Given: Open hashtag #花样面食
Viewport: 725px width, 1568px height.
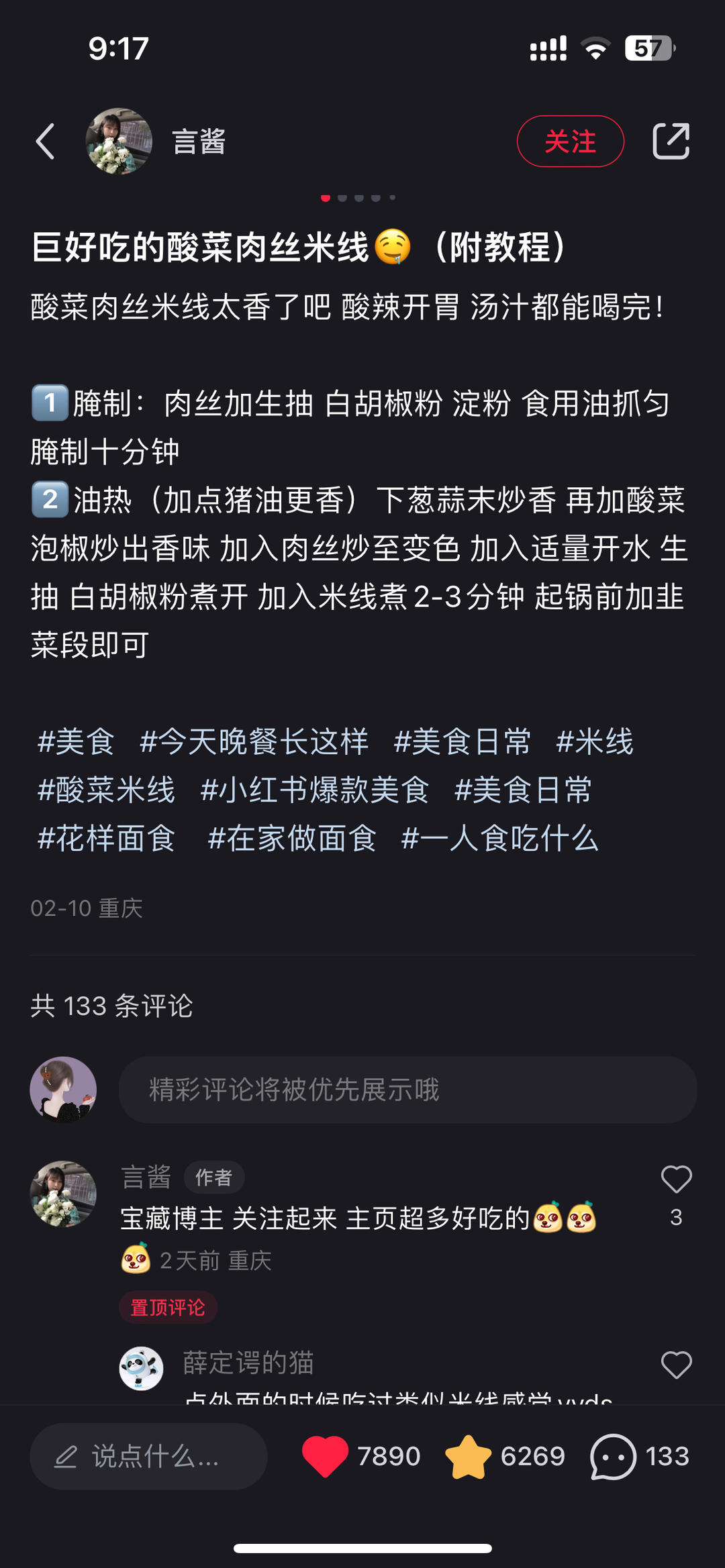Looking at the screenshot, I should [x=106, y=839].
